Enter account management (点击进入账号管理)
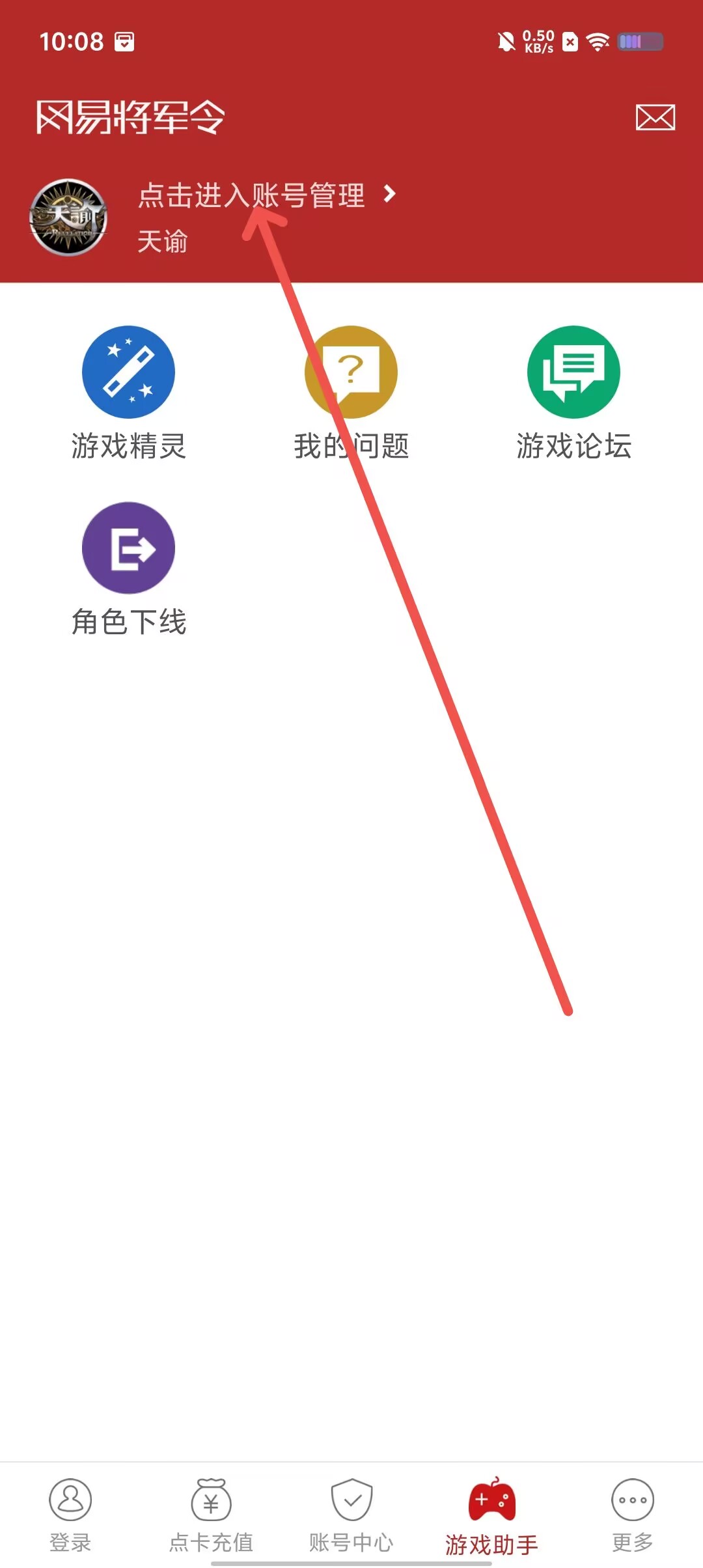703x1568 pixels. 266,195
